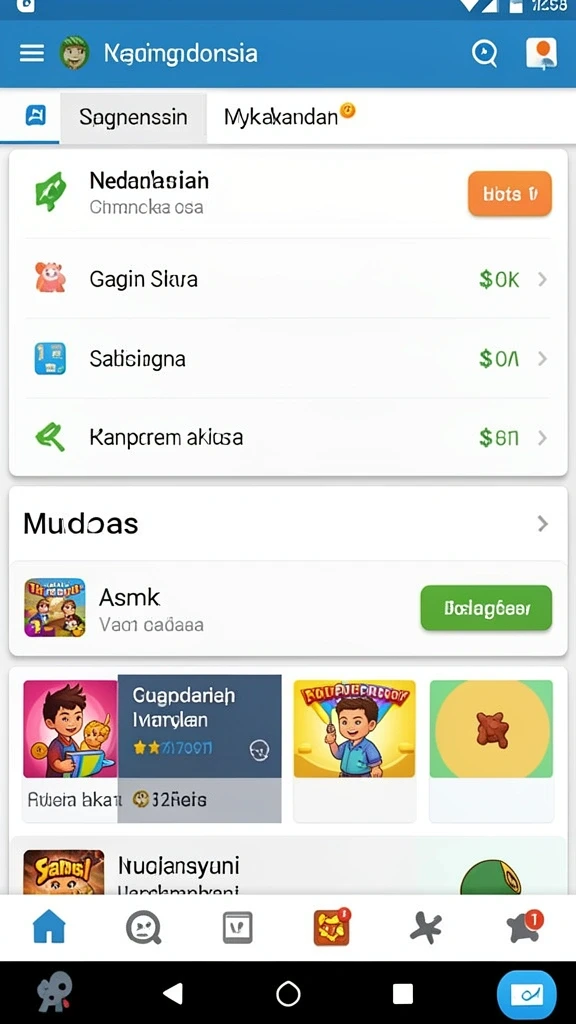Open the face search tab in bottom navigation
Screen dimensions: 576x1024
pos(144,927)
